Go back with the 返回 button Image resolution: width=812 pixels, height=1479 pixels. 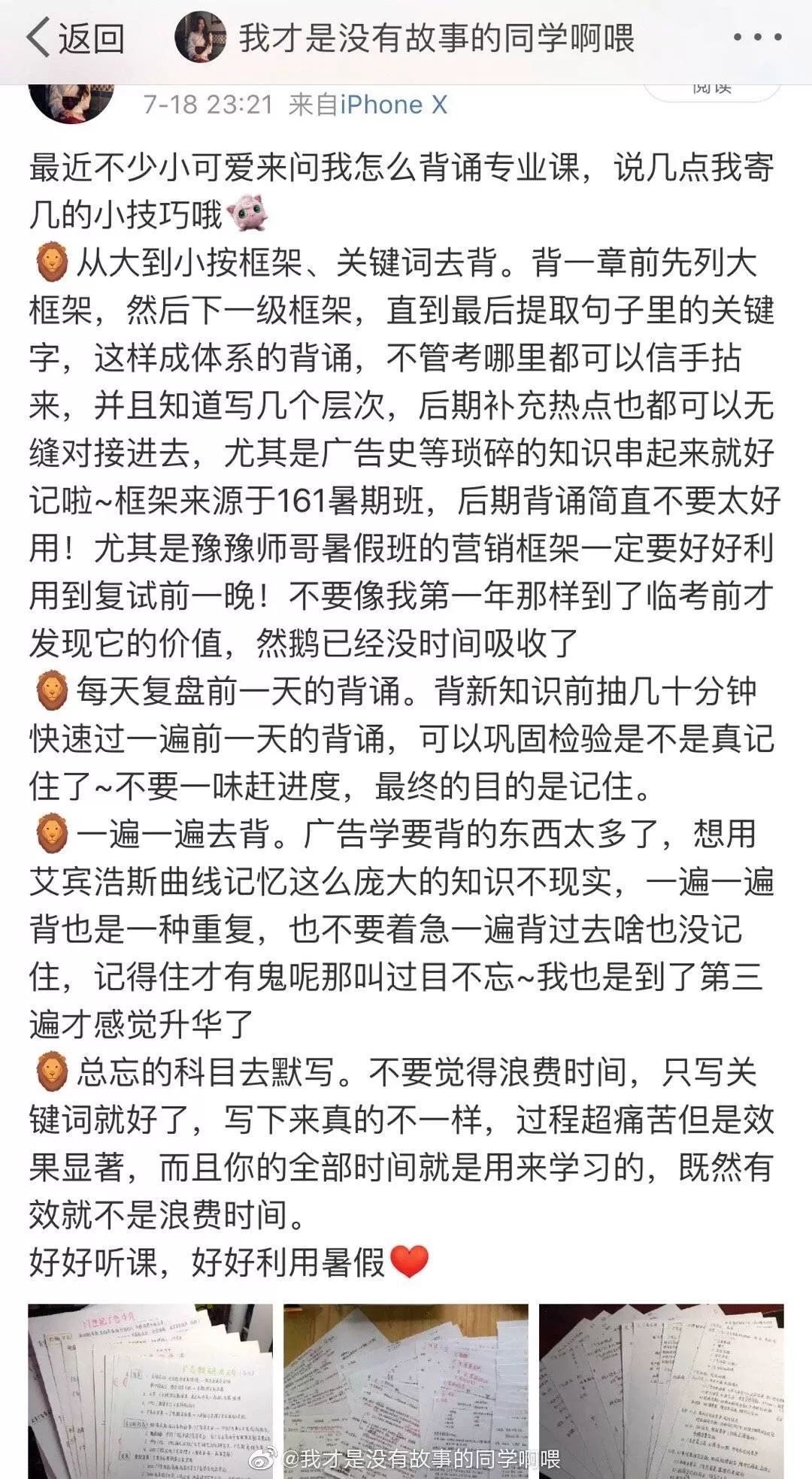(x=75, y=38)
